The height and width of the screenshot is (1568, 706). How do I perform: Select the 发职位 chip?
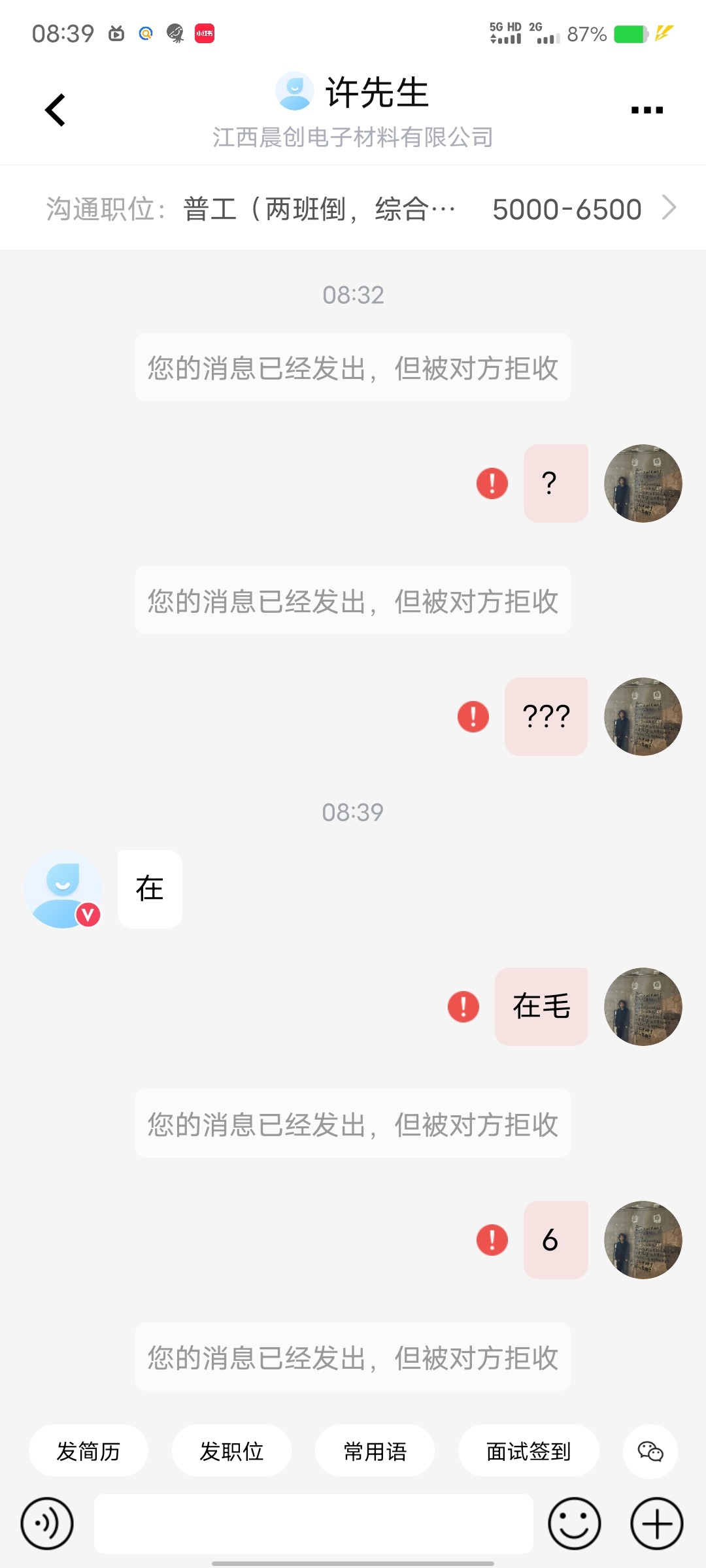[231, 1451]
